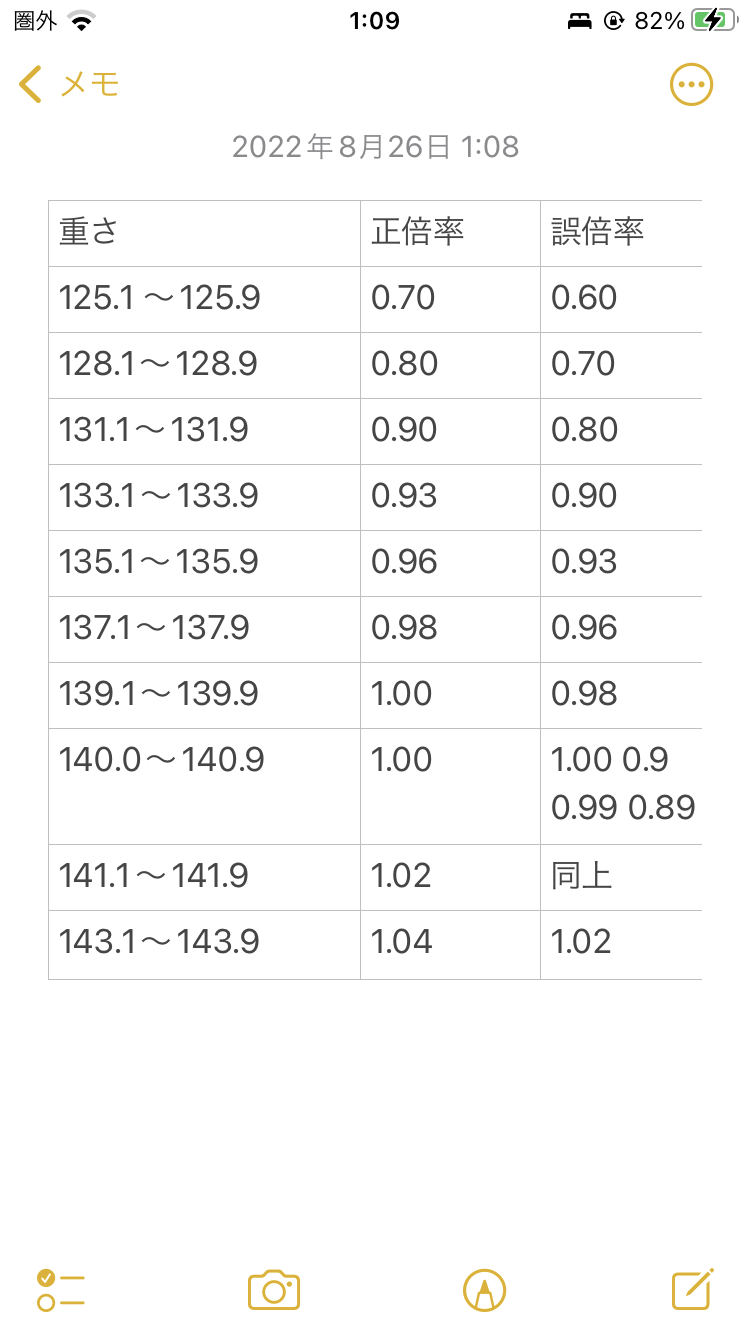This screenshot has height=1334, width=750.
Task: Open the more options ellipsis menu
Action: click(x=691, y=85)
